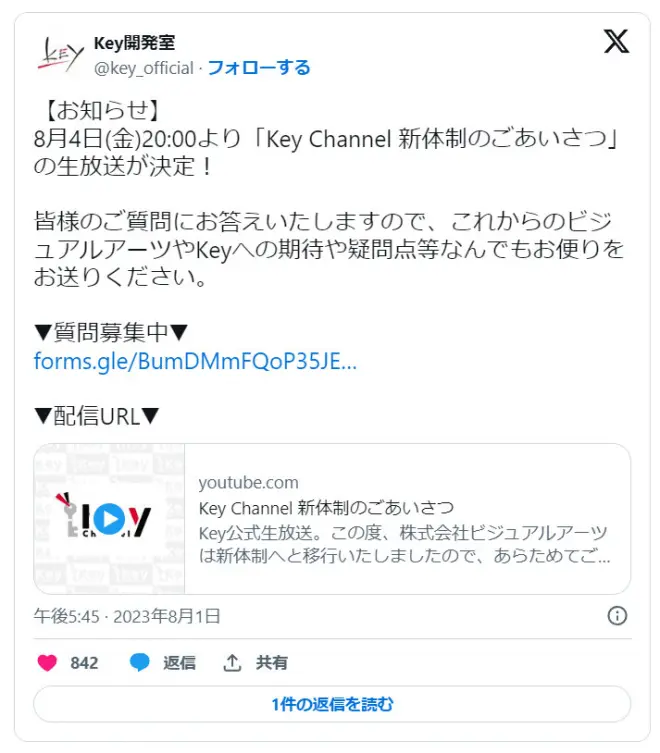Share the post via 共有
The width and height of the screenshot is (660, 753).
pyautogui.click(x=256, y=663)
